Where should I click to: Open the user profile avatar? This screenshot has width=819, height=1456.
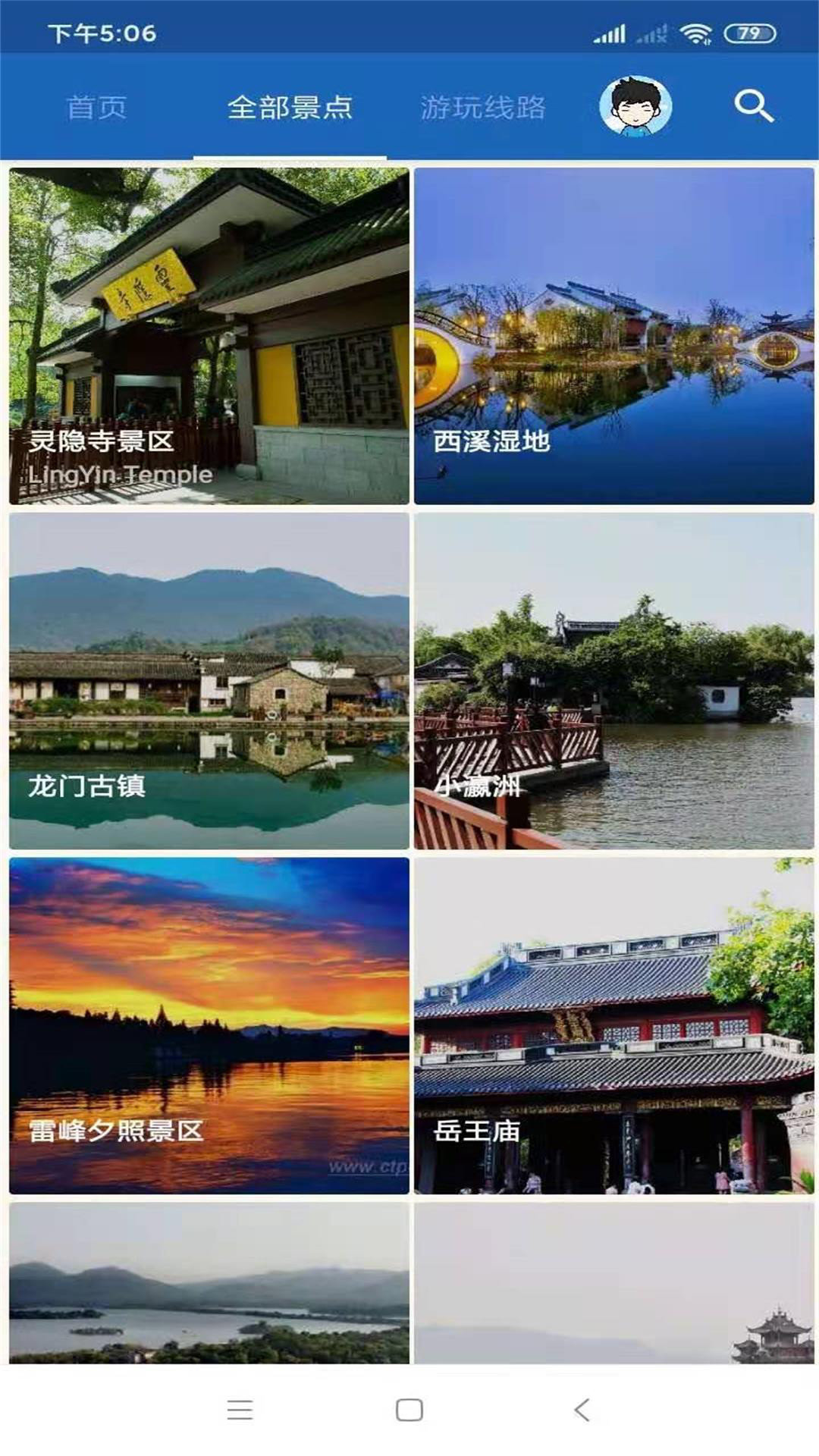tap(637, 107)
